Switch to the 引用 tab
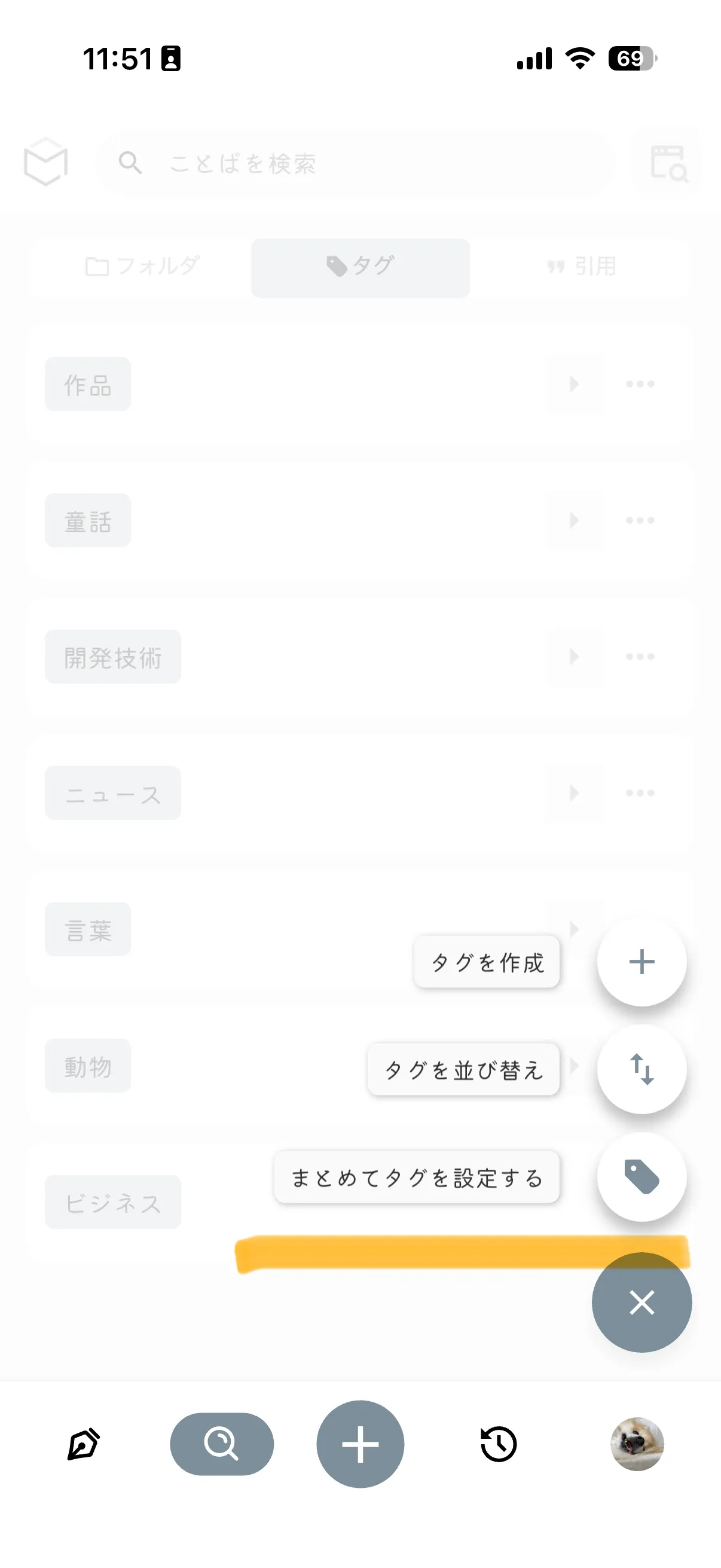The image size is (721, 1568). [582, 266]
